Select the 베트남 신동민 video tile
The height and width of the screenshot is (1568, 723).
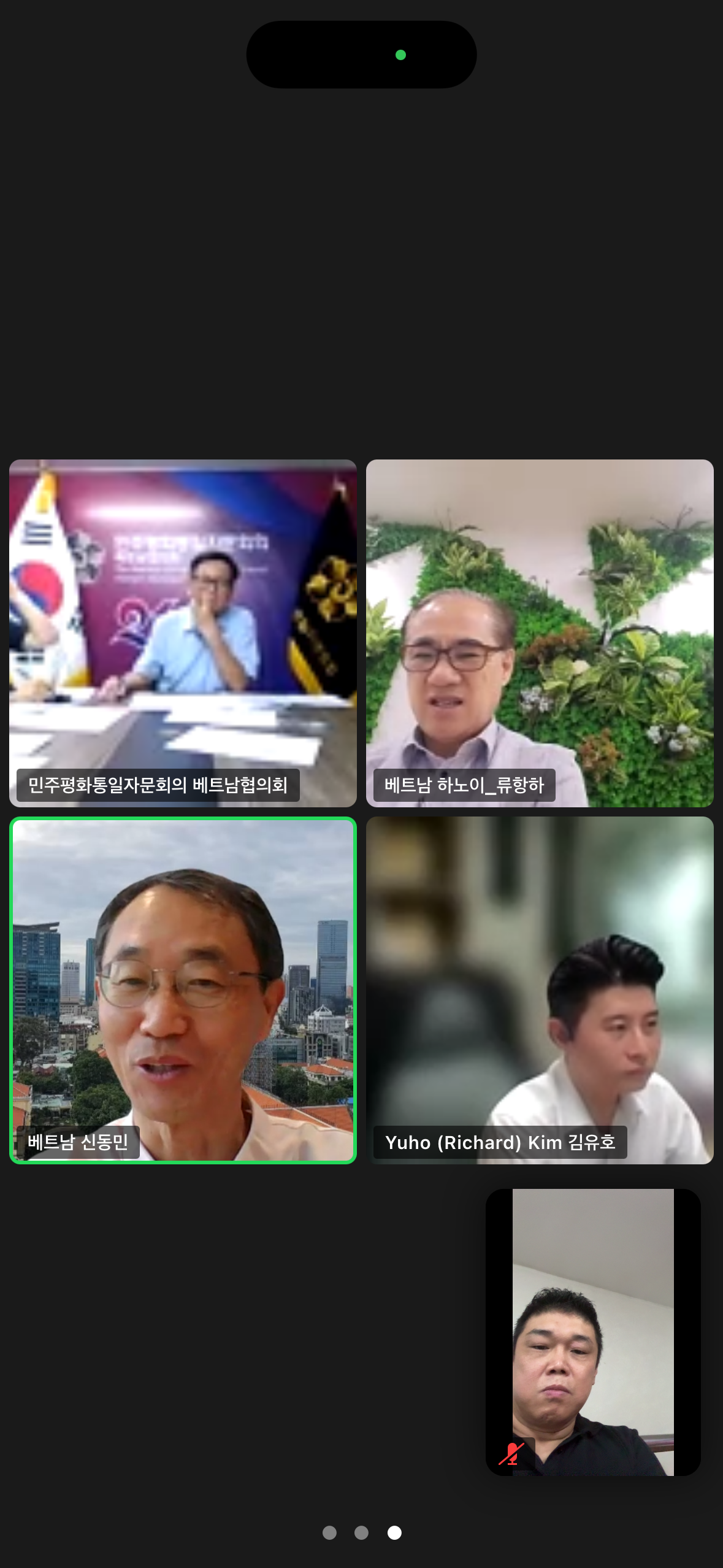183,990
